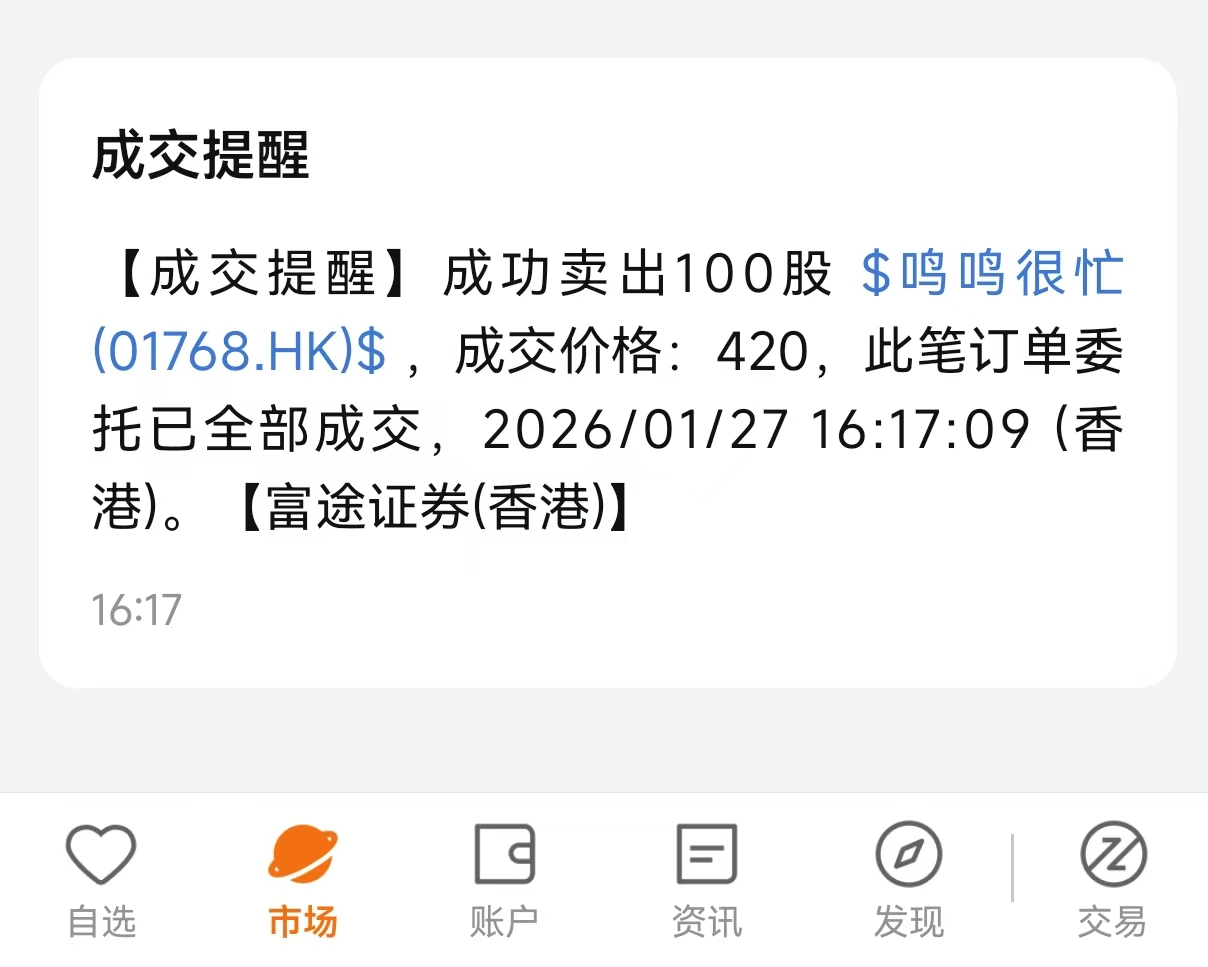Go to the 资讯 tab
Screen dimensions: 1208x967
(x=707, y=882)
